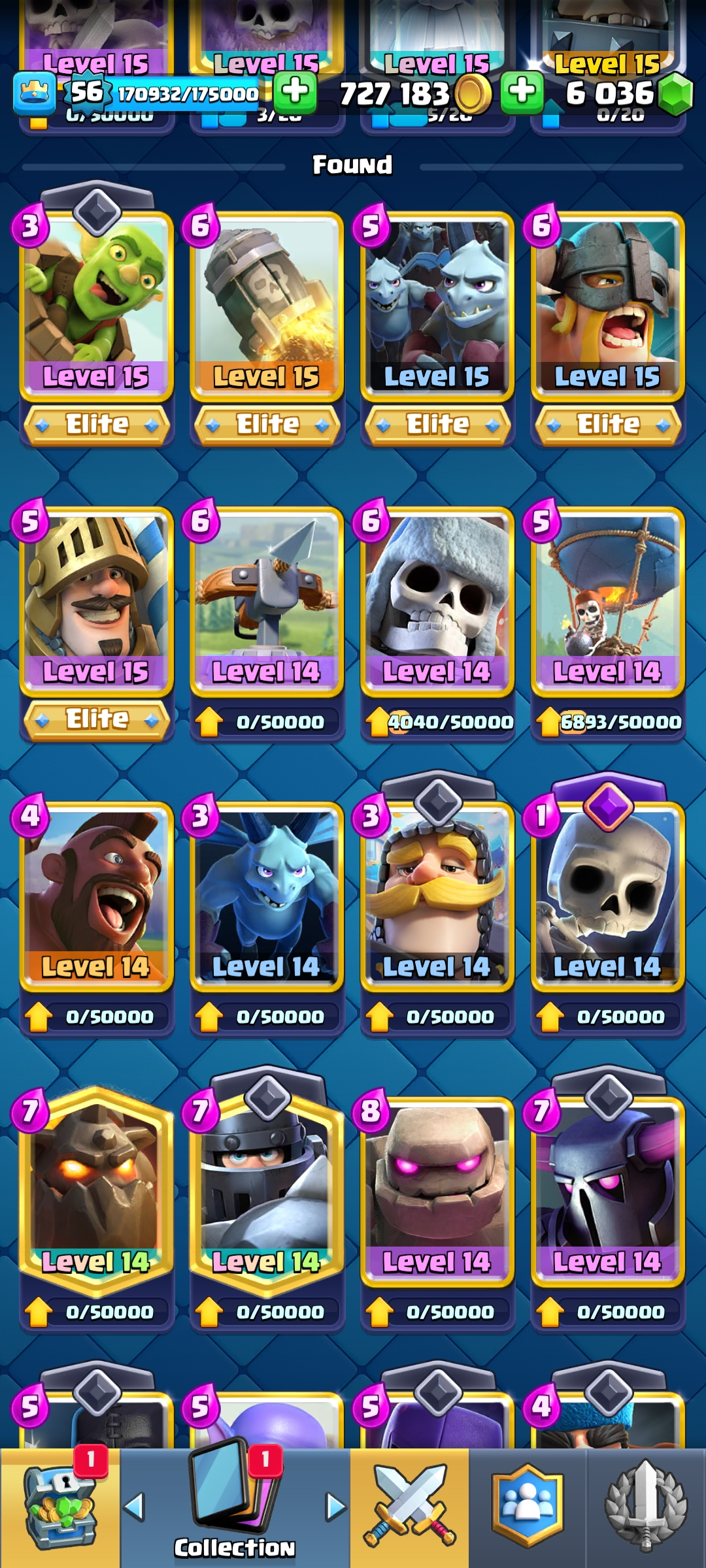The width and height of the screenshot is (706, 1568).
Task: Tap the green plus next to experience bar
Action: (295, 92)
